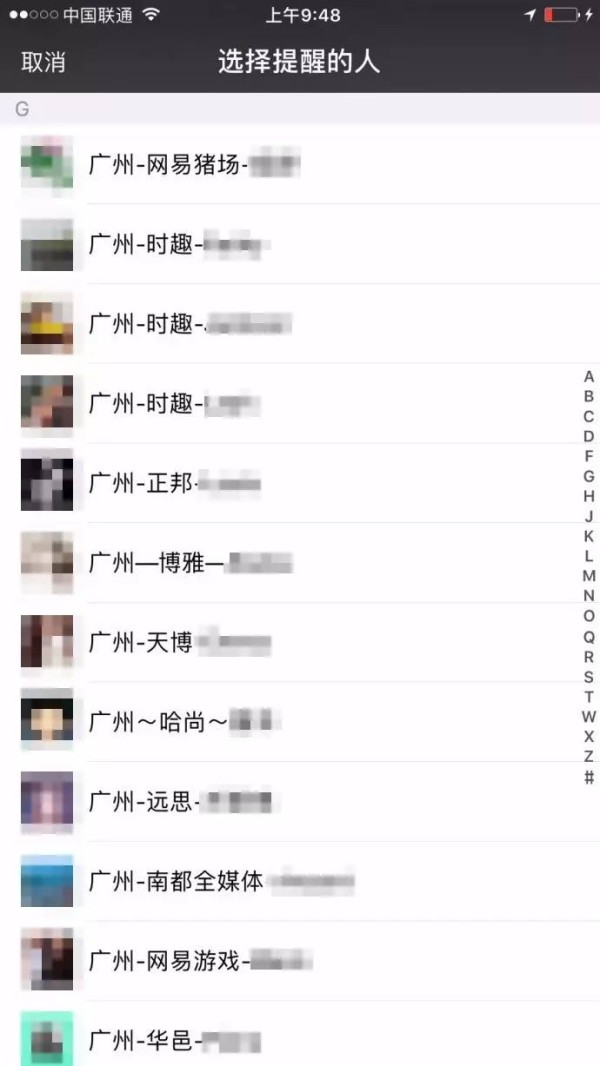Jump to letter Z in index
The height and width of the screenshot is (1066, 600).
[x=589, y=756]
